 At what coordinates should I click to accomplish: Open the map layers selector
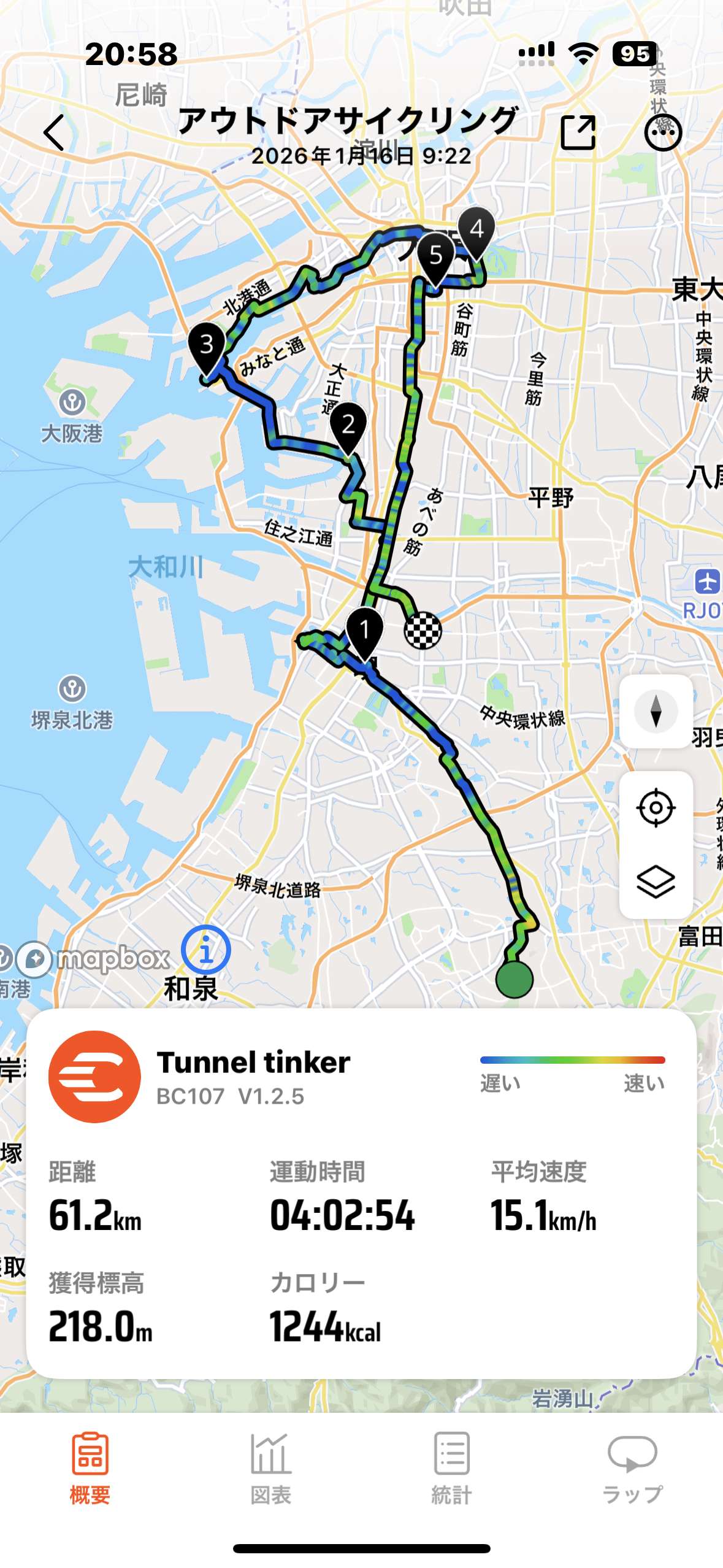656,882
